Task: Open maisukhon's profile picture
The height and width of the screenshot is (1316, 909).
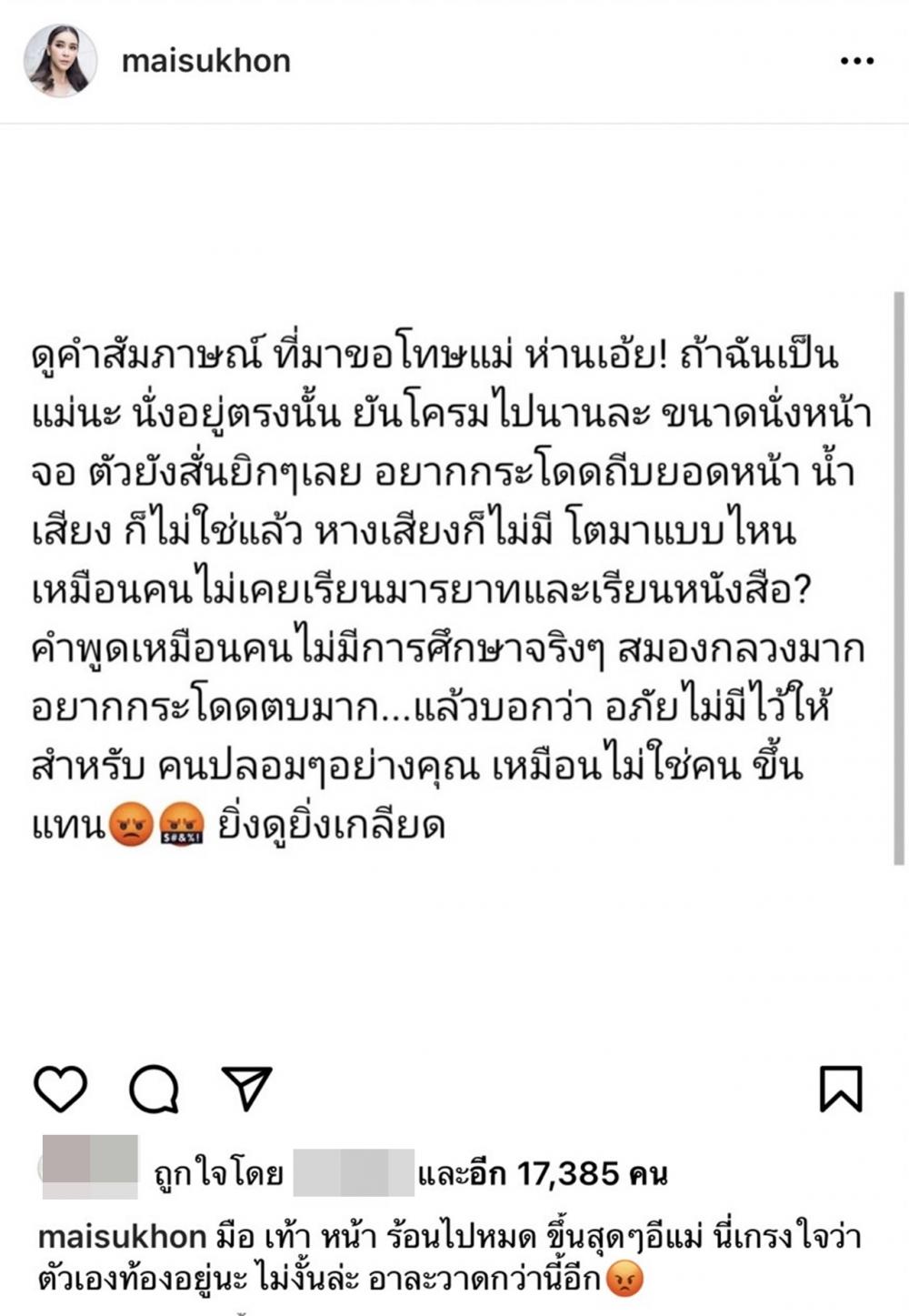Action: coord(60,61)
